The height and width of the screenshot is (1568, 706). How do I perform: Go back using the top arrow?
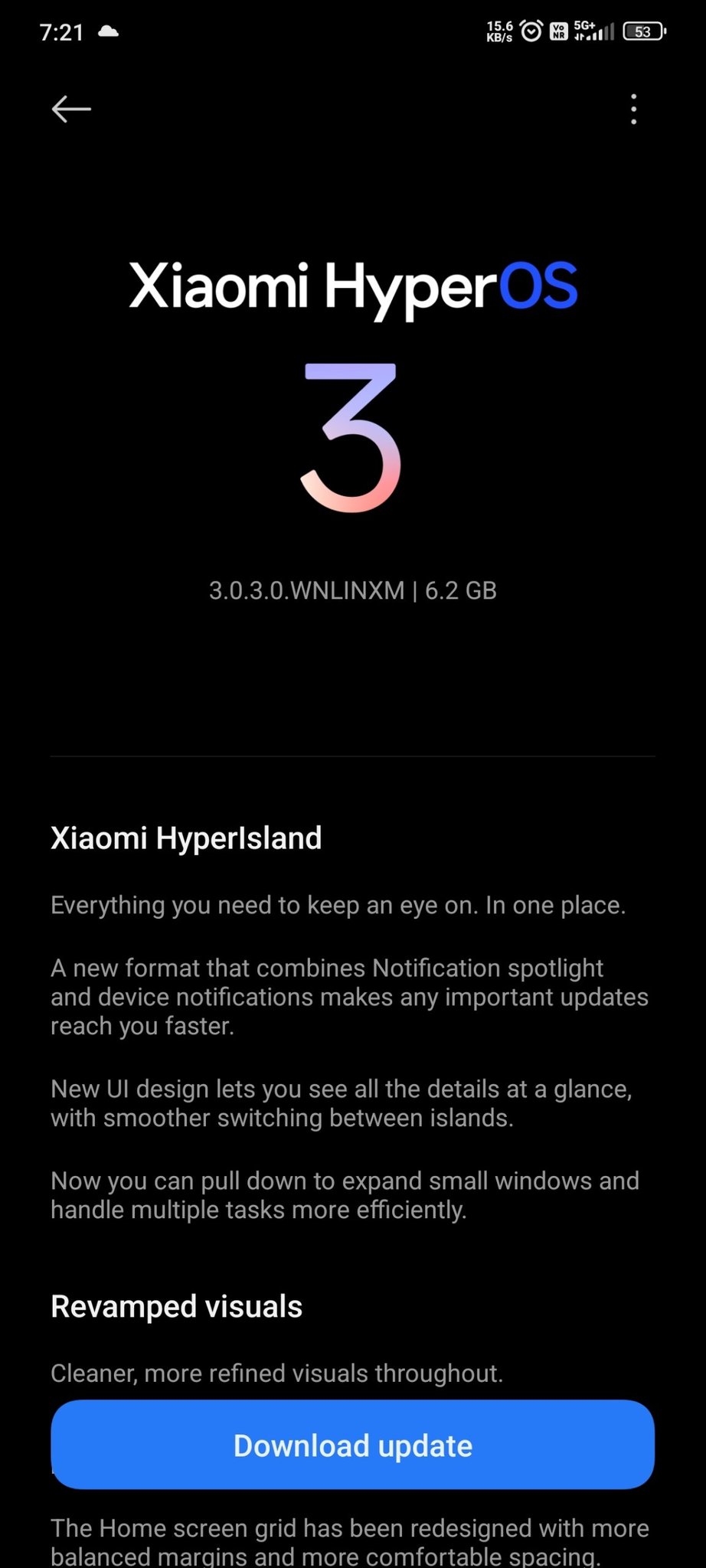pos(71,109)
